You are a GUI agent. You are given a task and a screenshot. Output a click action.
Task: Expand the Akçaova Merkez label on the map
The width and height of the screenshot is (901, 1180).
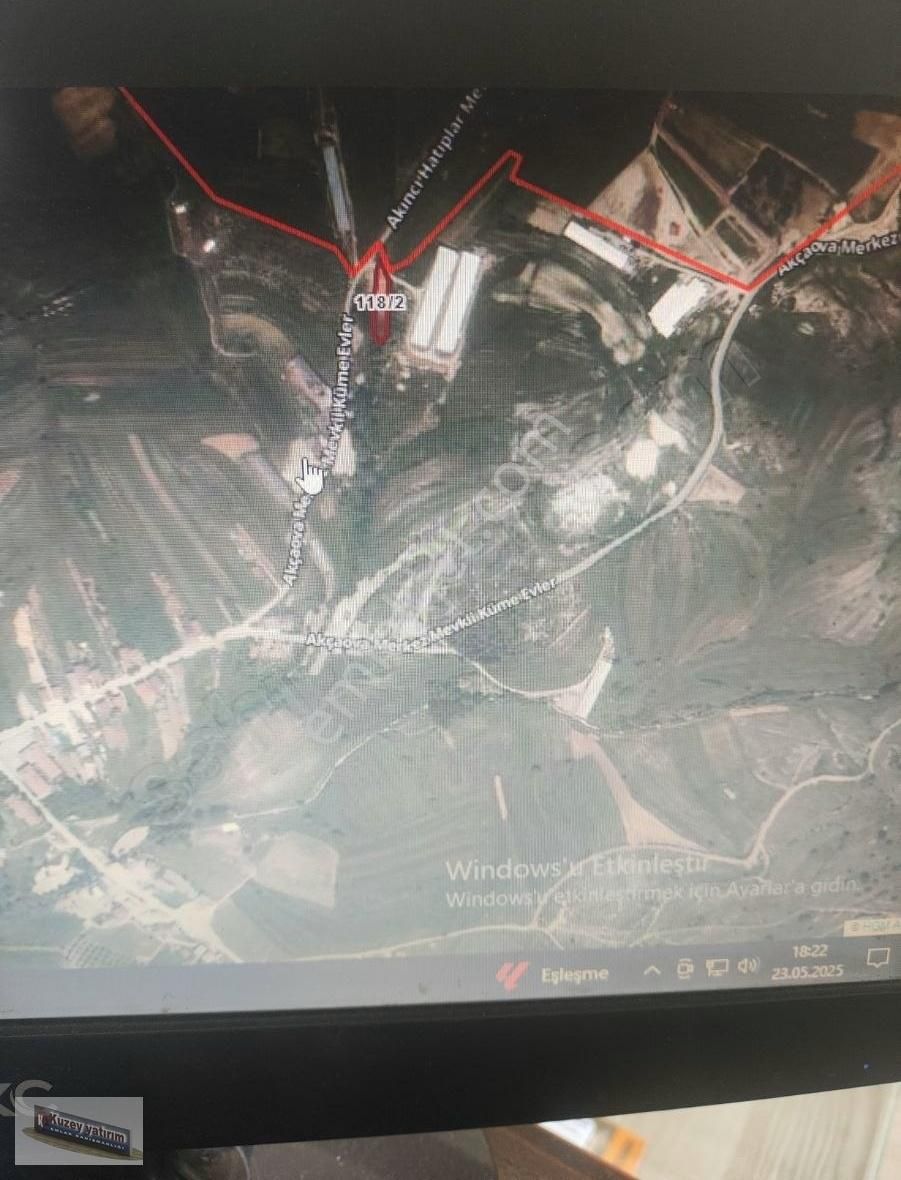click(x=833, y=248)
